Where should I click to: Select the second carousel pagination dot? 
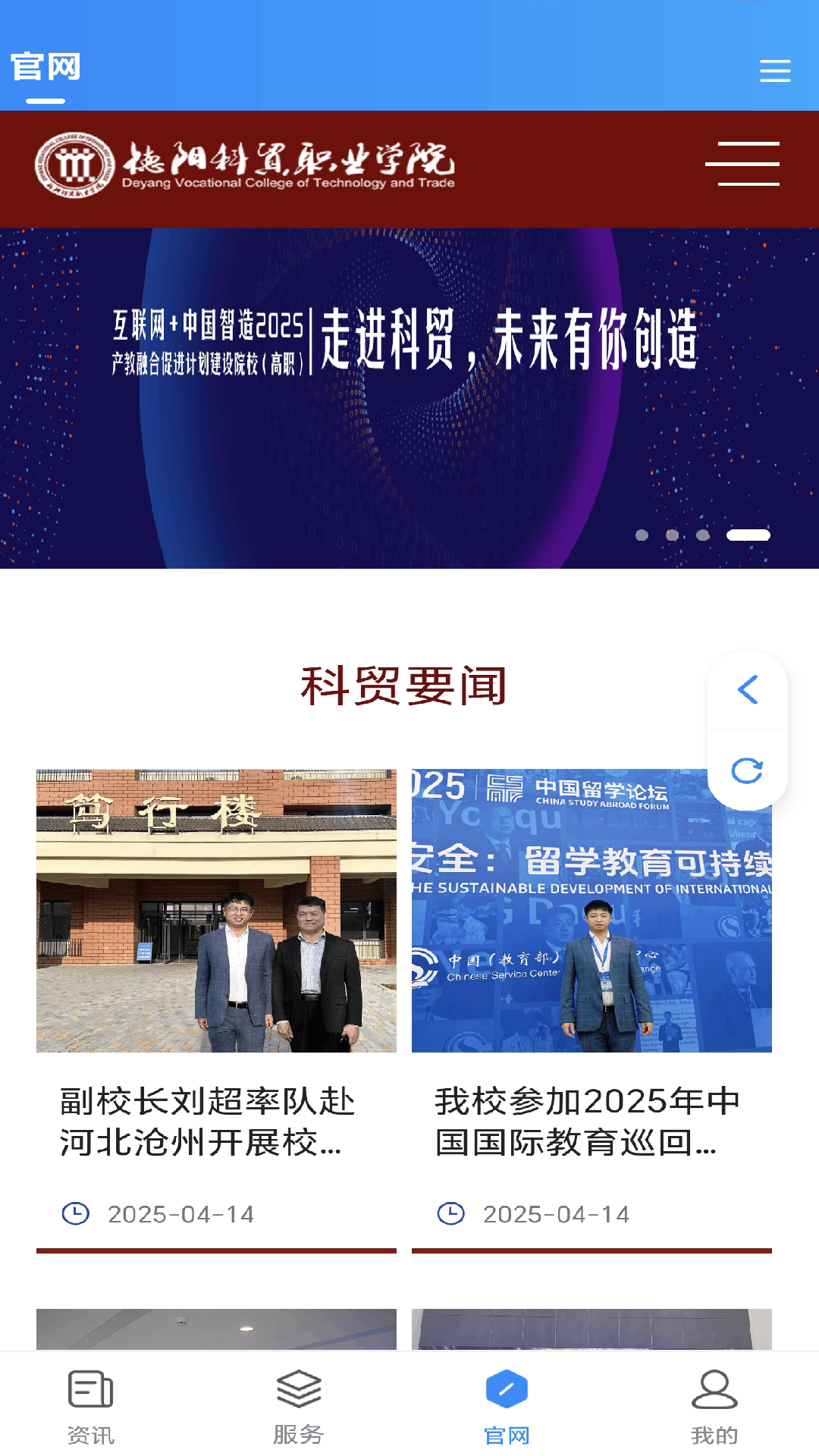tap(671, 534)
